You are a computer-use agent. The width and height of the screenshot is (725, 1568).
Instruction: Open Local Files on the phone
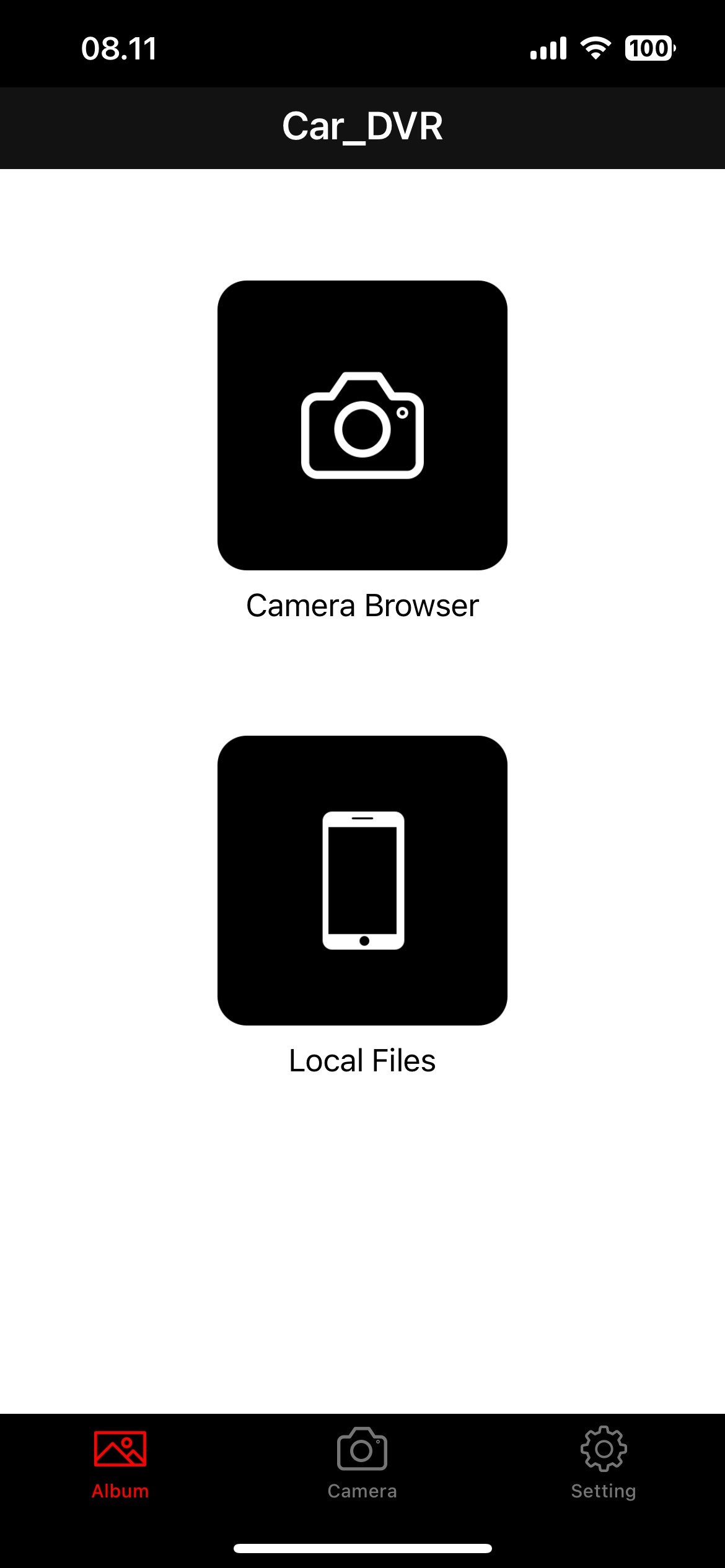(362, 880)
